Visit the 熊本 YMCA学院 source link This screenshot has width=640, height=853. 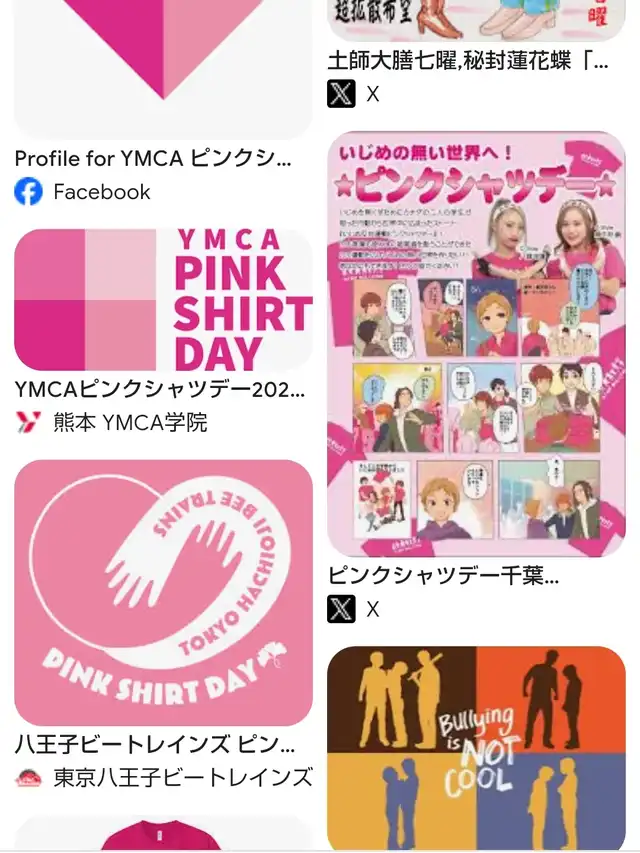point(112,422)
